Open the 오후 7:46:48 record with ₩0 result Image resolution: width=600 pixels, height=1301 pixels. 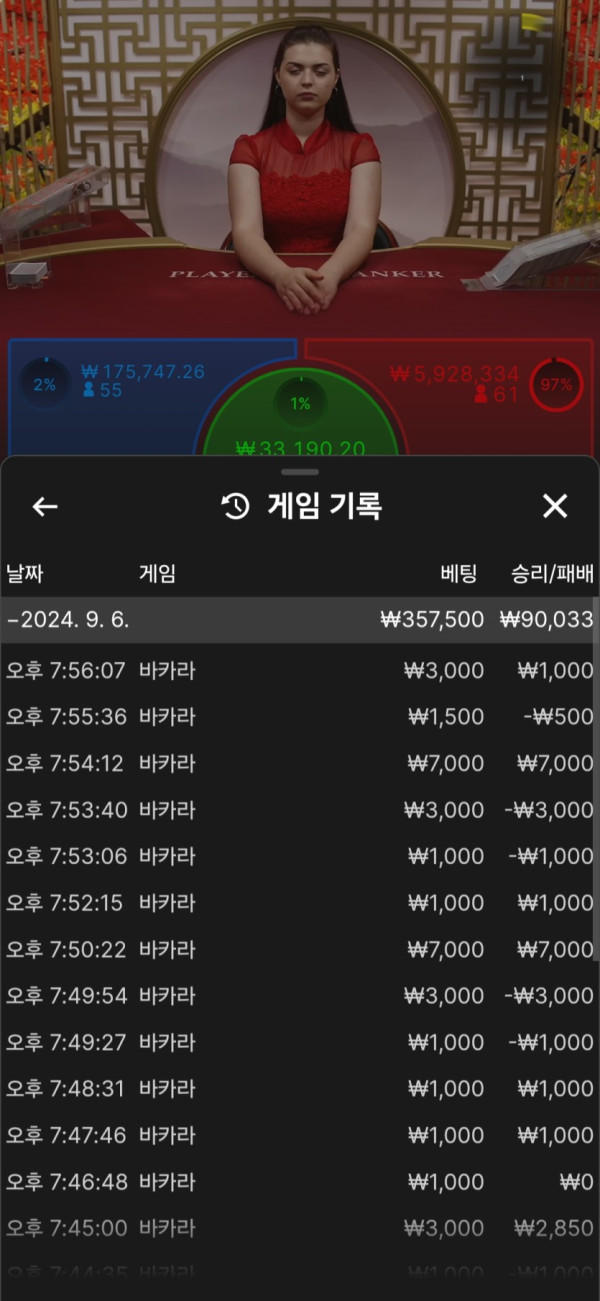300,1182
